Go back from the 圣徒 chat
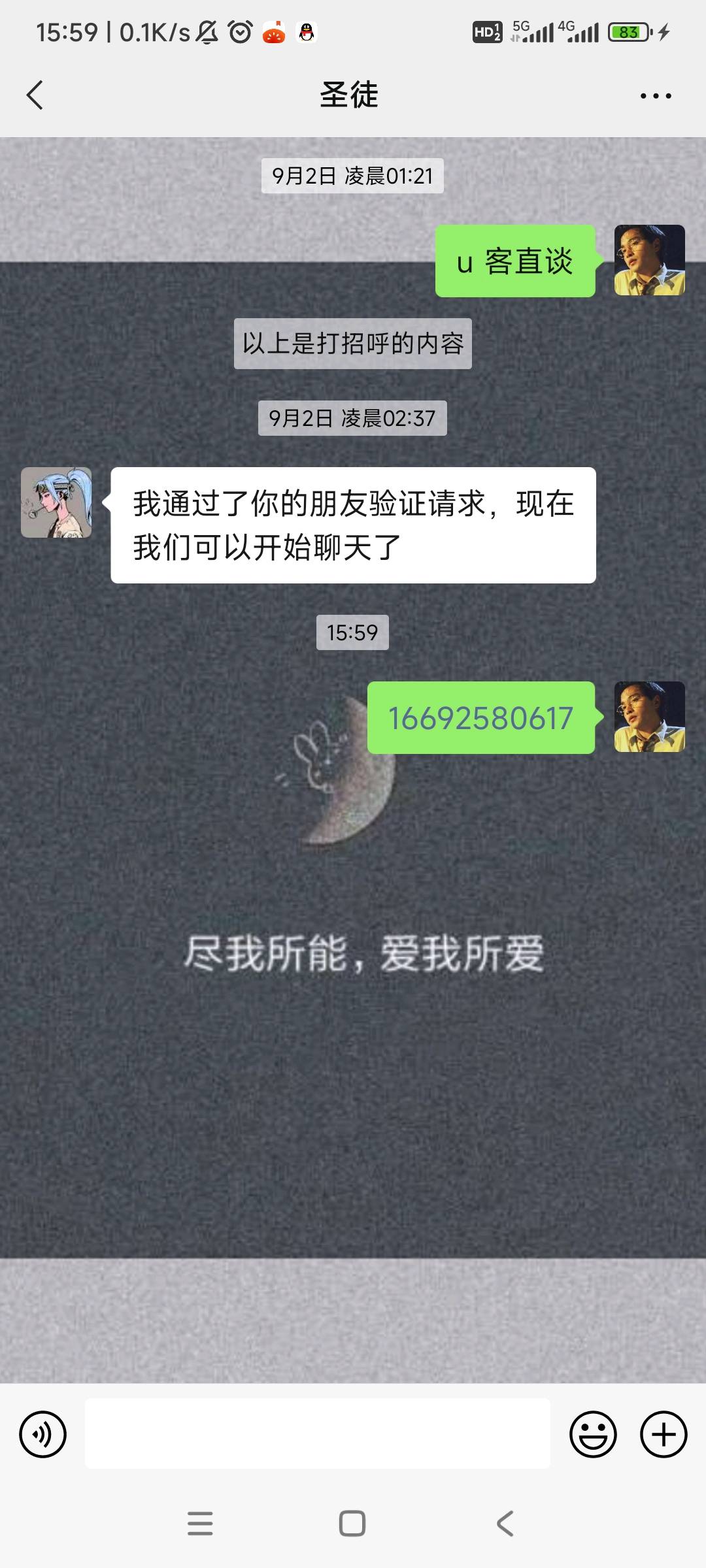The image size is (706, 1568). click(35, 95)
